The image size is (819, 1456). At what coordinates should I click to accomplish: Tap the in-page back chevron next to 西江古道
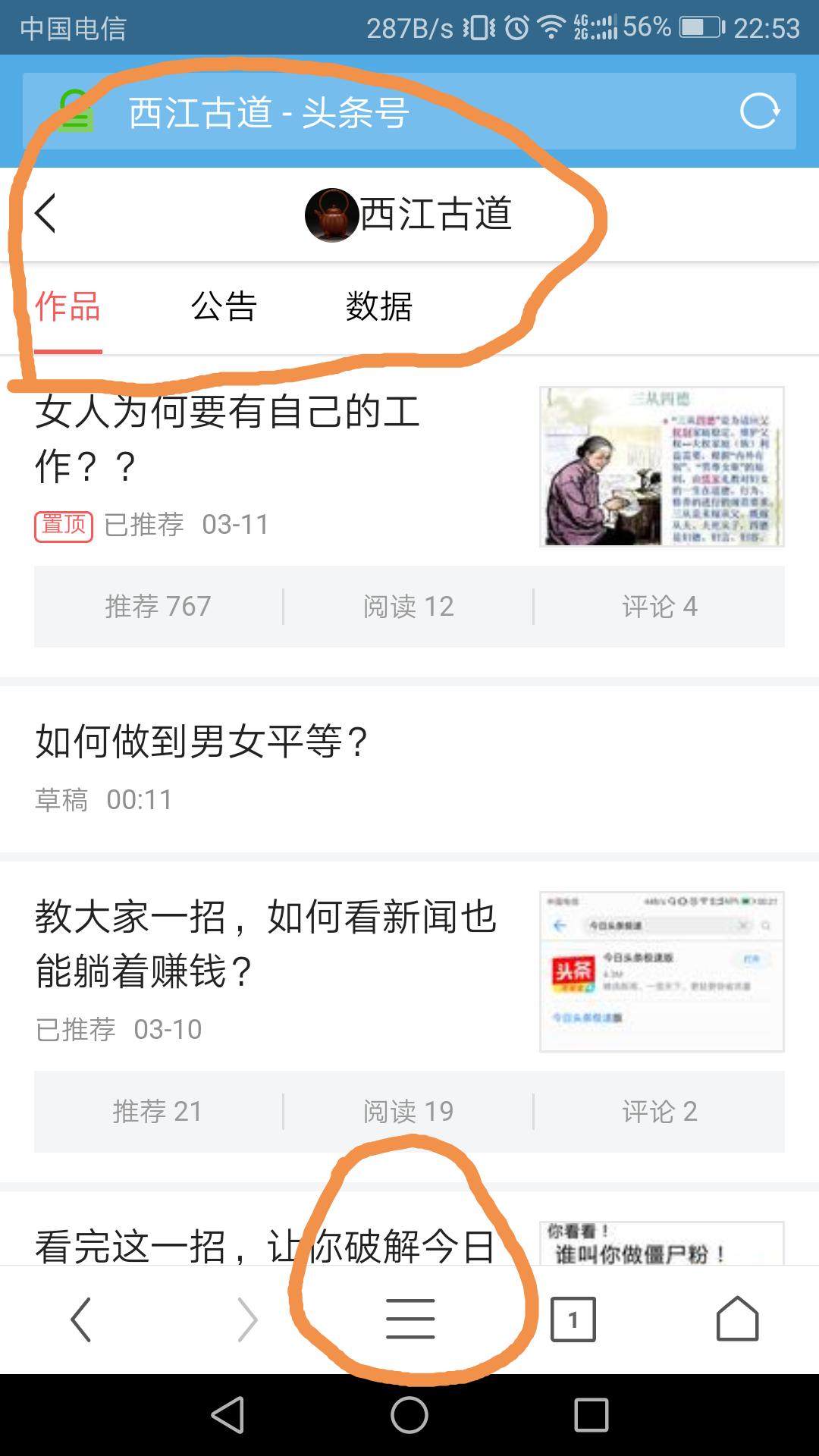click(x=45, y=215)
